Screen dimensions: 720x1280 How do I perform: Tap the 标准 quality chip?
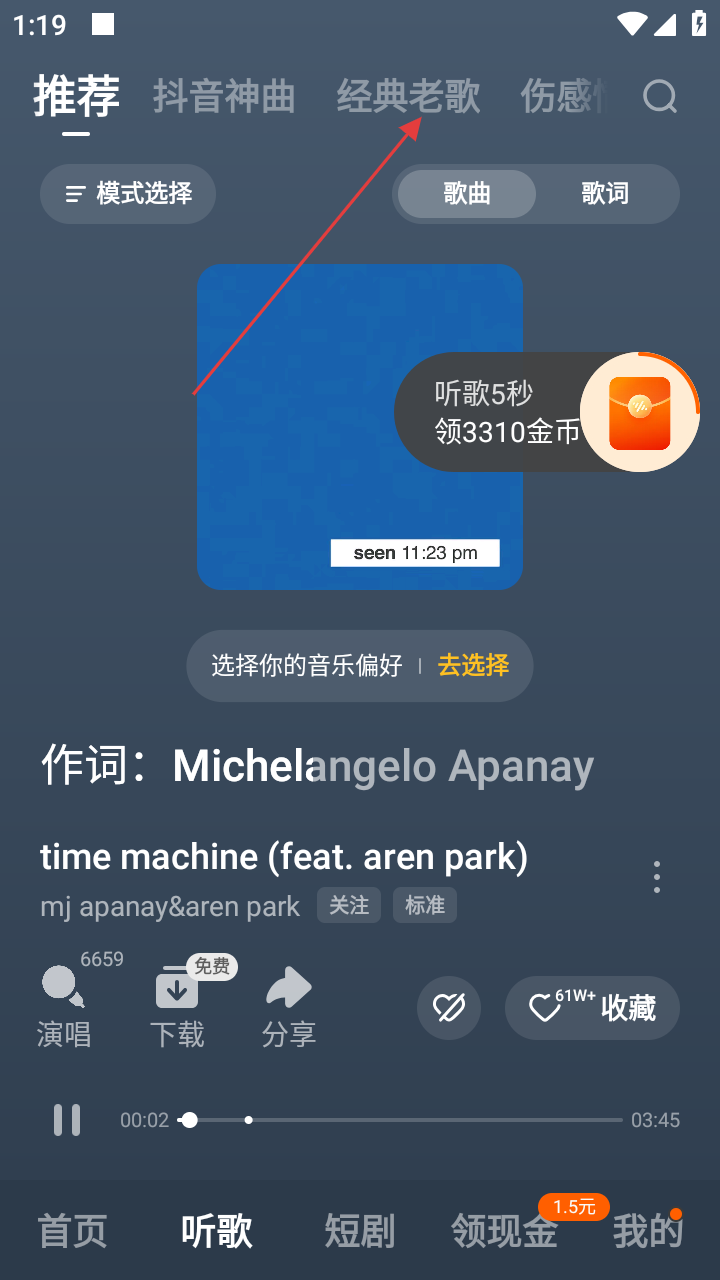(x=424, y=905)
